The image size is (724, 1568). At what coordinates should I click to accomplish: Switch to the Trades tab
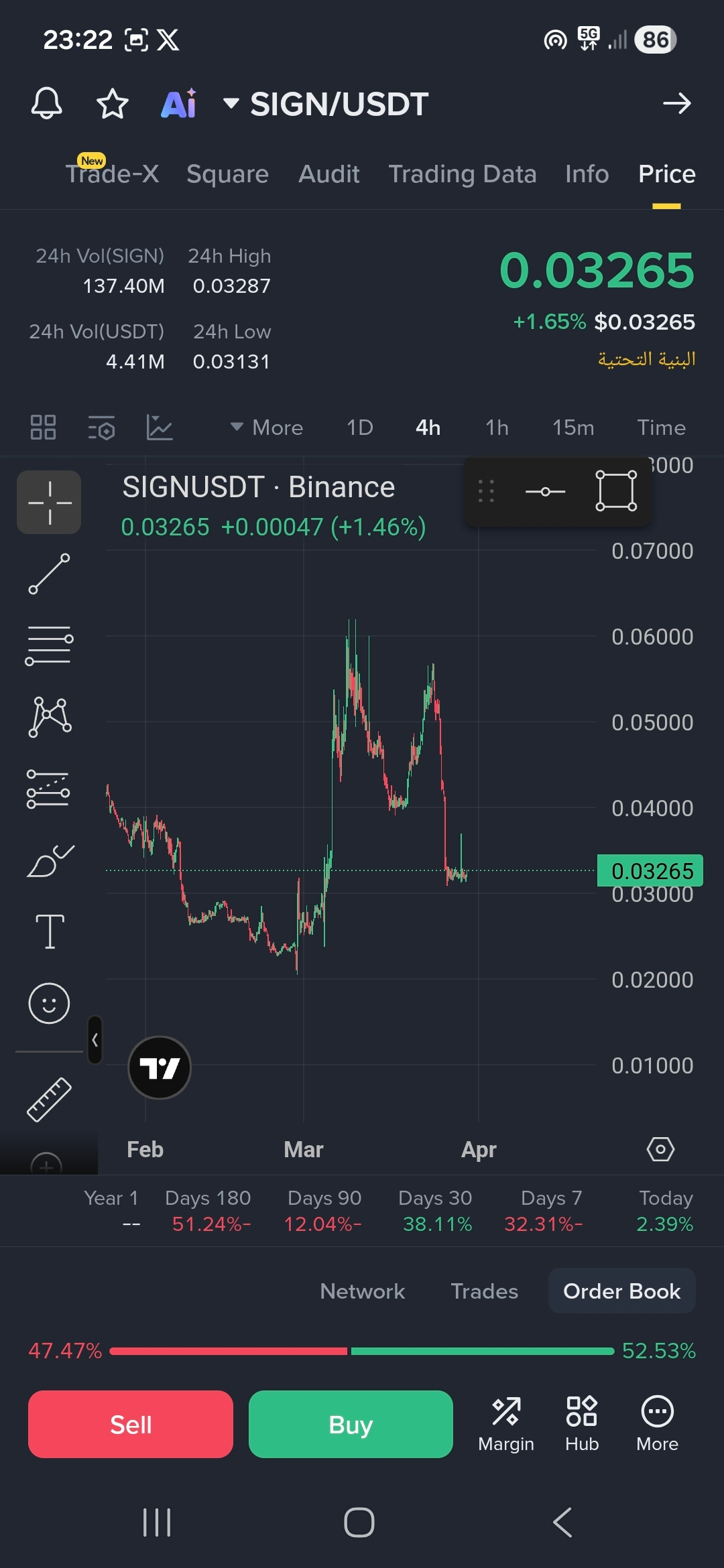tap(484, 1291)
